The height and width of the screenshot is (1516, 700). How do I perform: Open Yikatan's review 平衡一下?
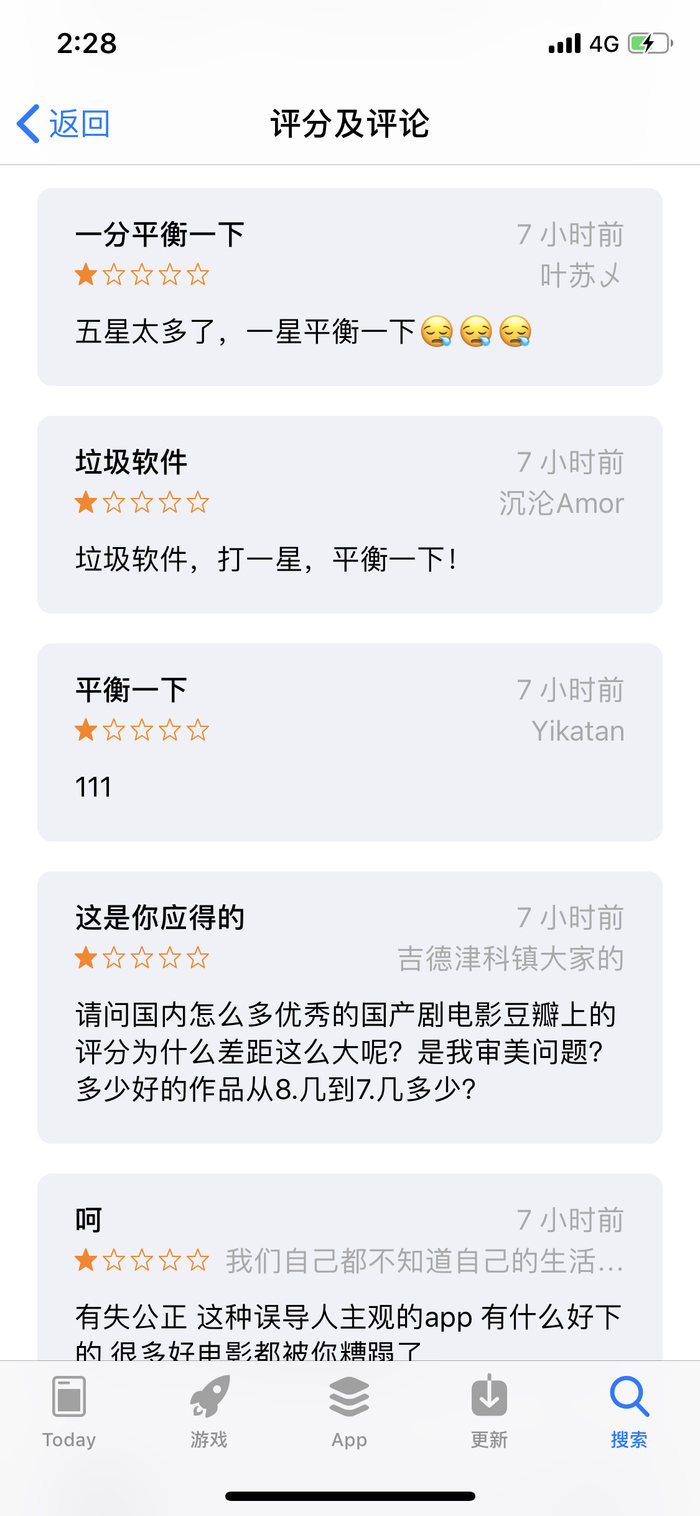click(349, 742)
